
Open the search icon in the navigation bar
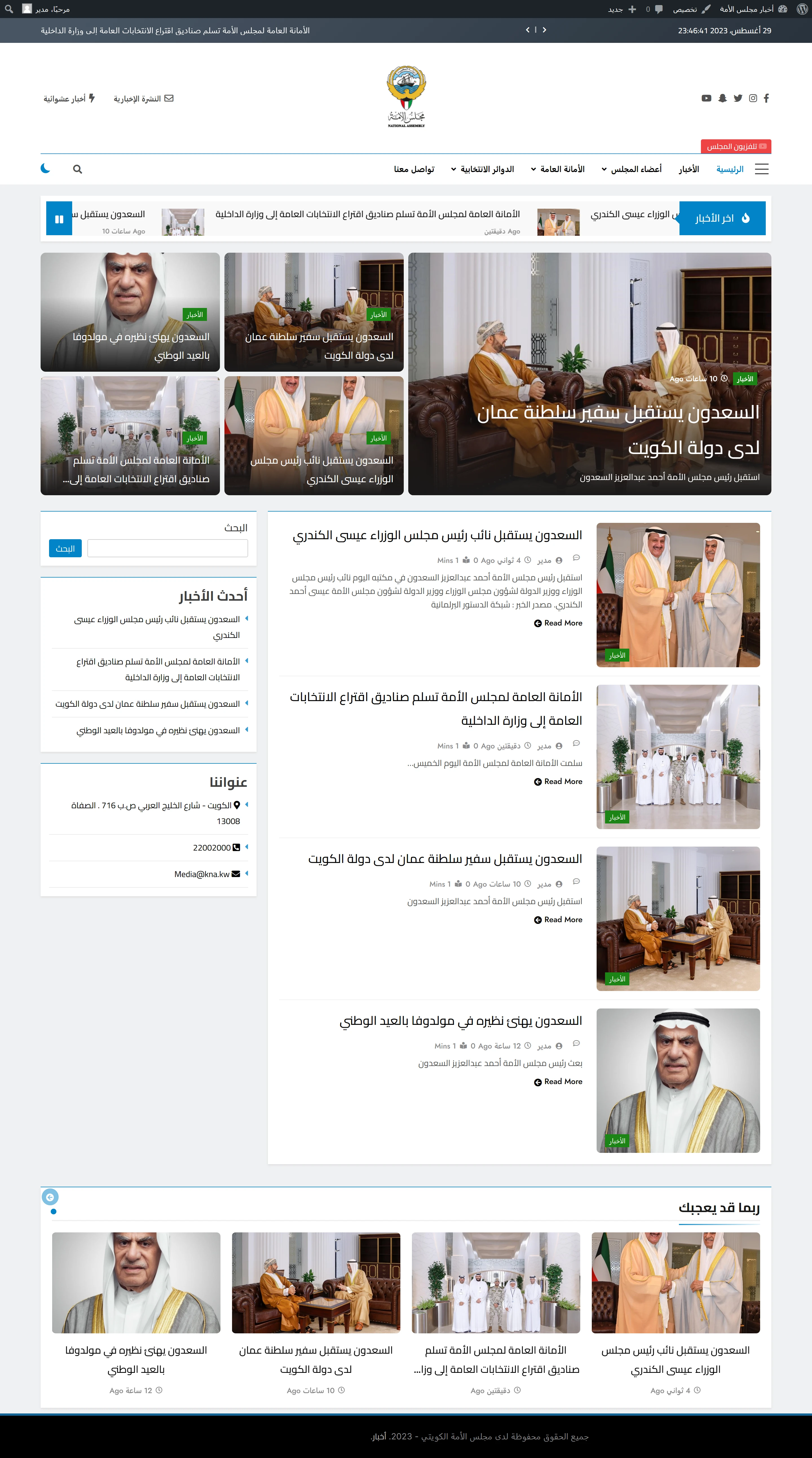[x=78, y=169]
